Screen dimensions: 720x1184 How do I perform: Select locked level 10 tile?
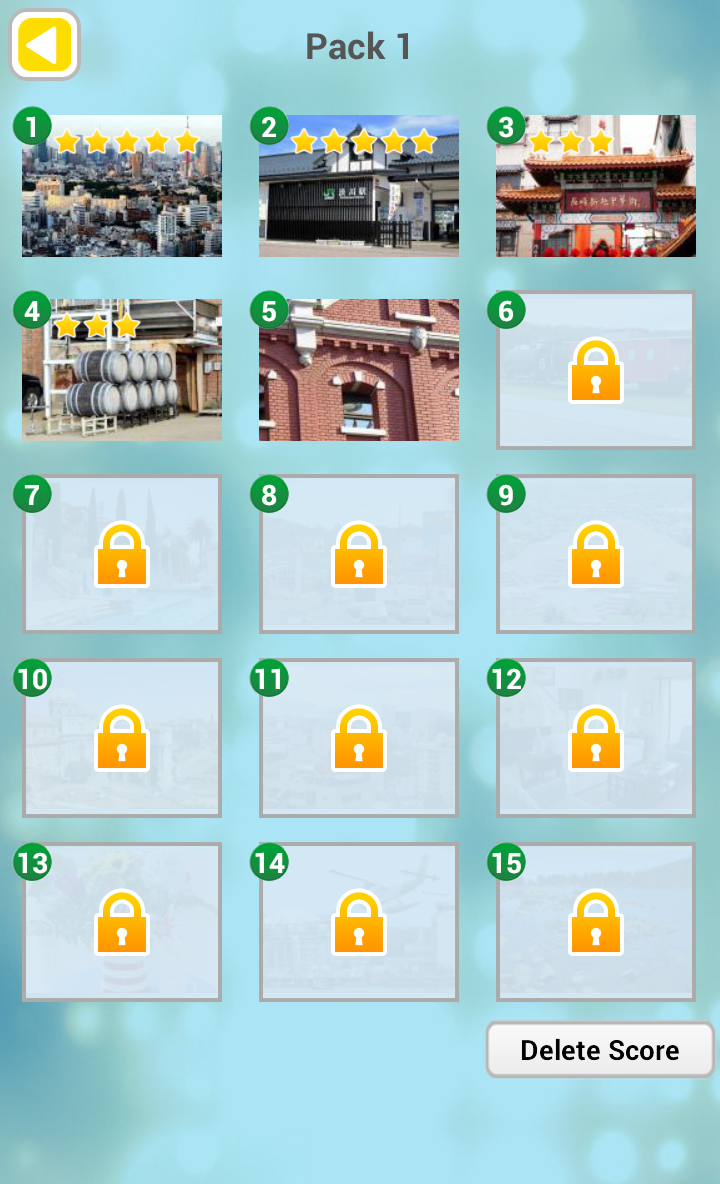point(122,738)
